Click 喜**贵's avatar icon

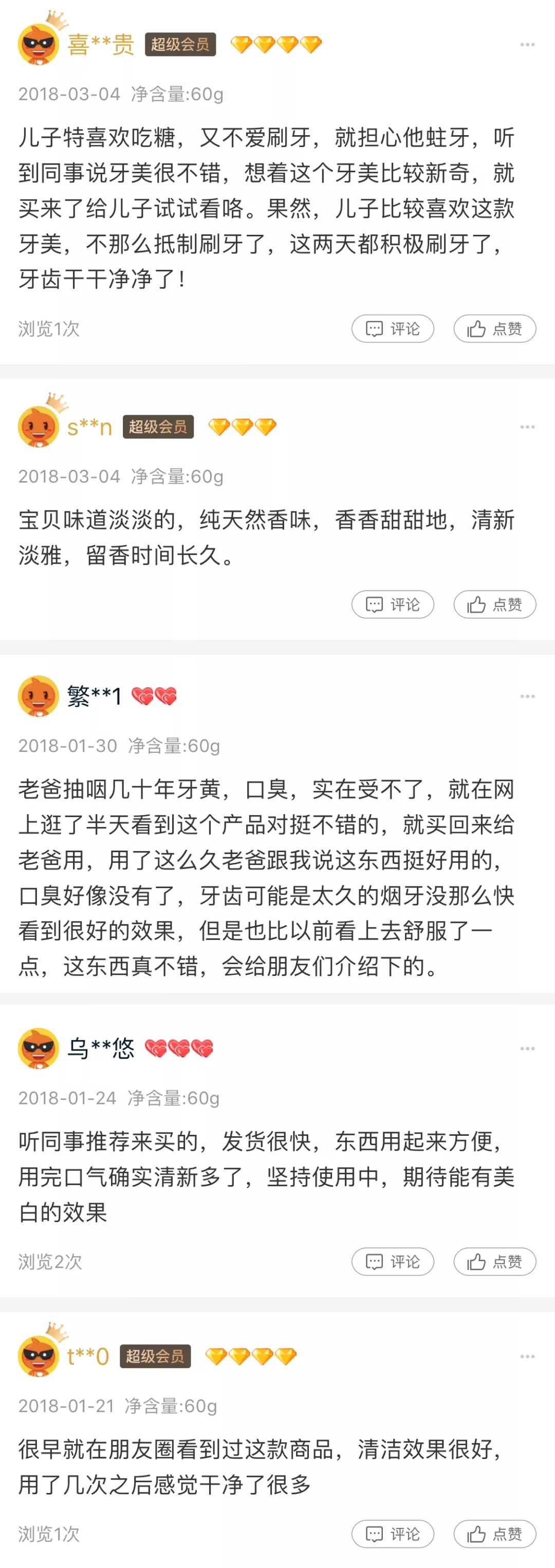click(39, 44)
